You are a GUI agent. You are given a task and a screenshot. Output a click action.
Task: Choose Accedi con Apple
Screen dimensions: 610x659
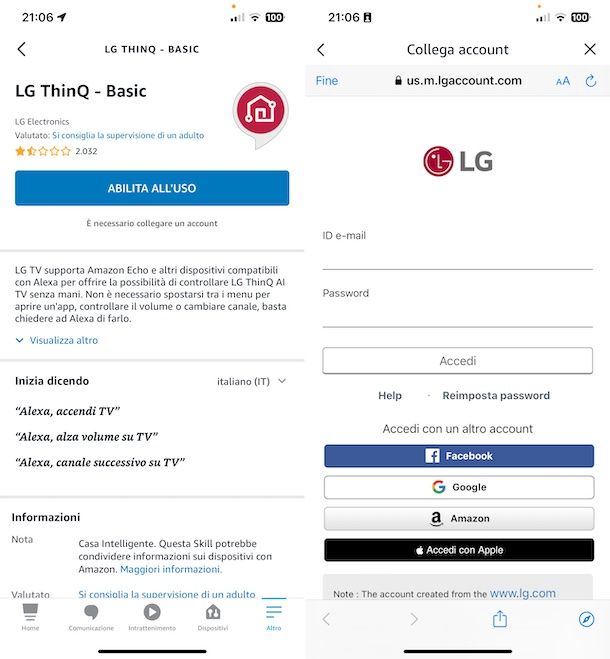[458, 550]
